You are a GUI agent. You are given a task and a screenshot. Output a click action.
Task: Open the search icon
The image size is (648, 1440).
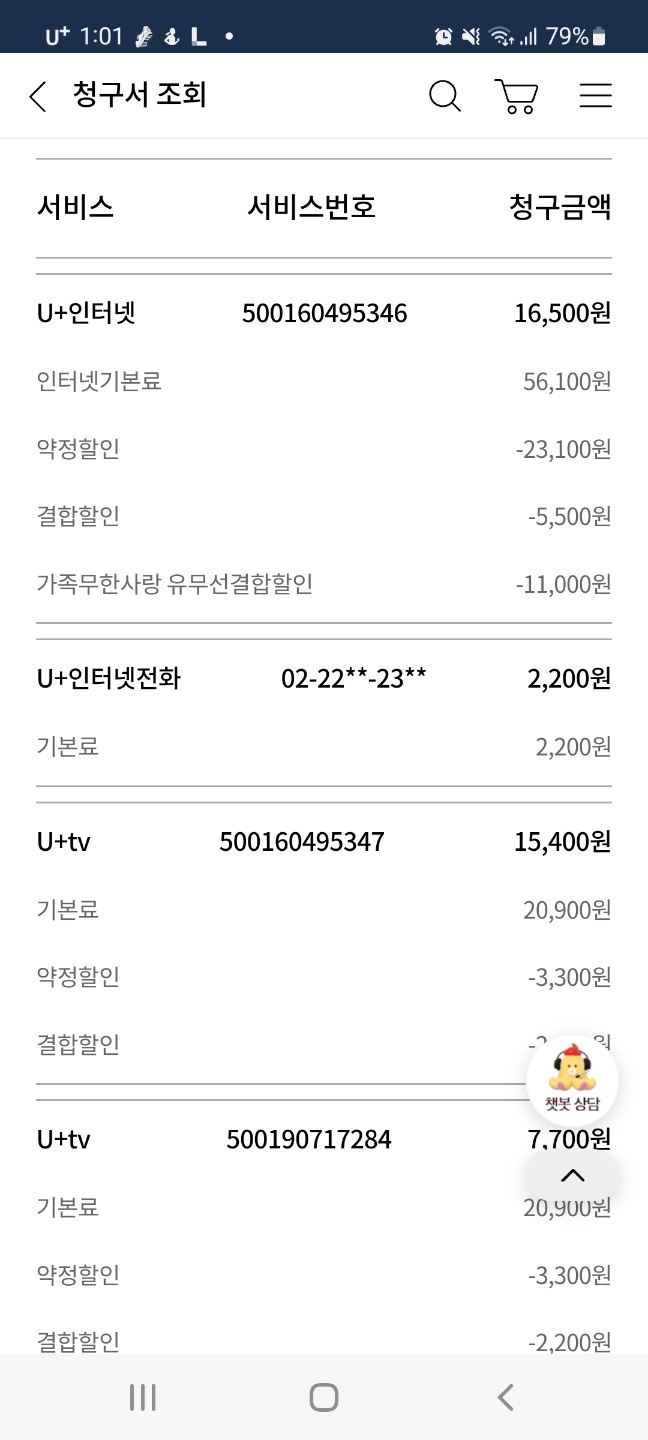coord(444,96)
